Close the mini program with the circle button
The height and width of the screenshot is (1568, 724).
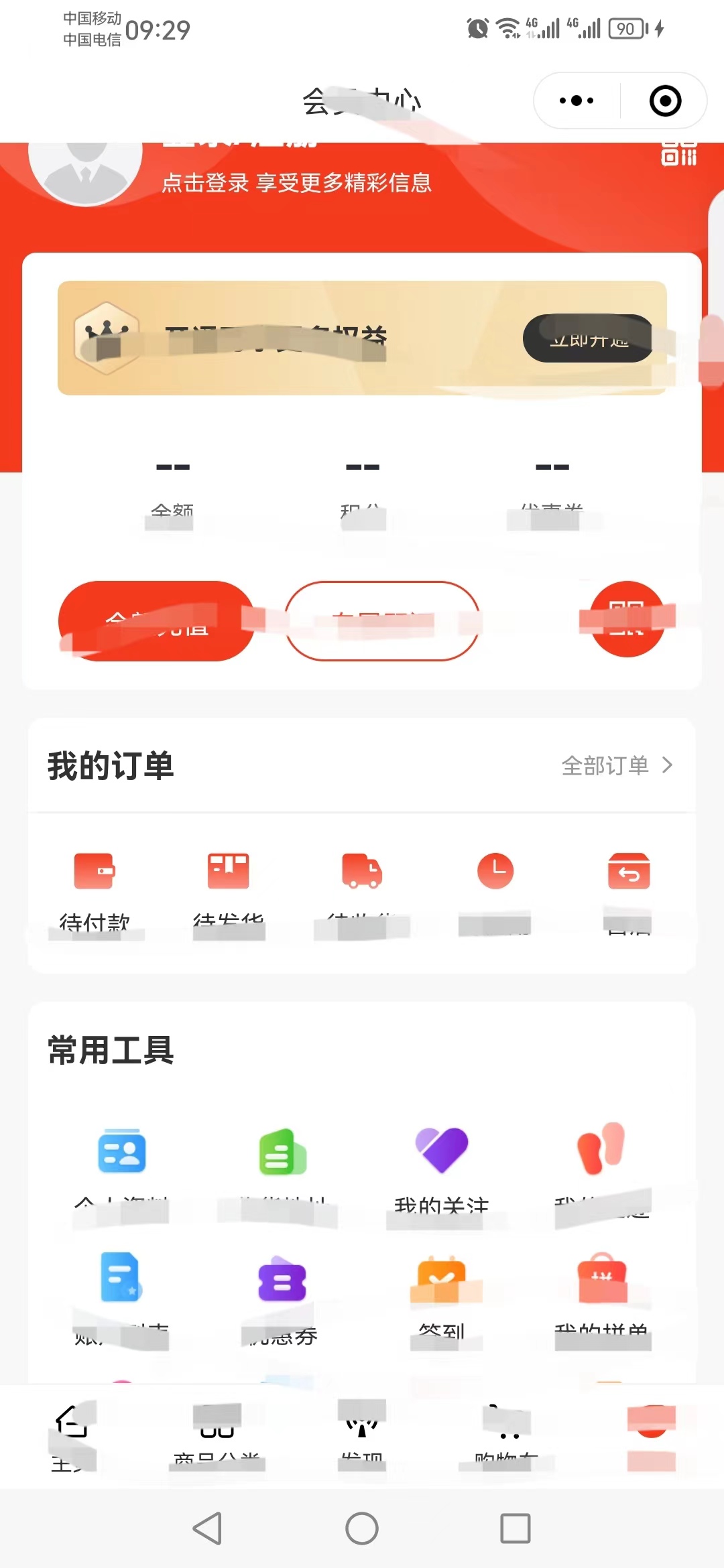coord(665,101)
